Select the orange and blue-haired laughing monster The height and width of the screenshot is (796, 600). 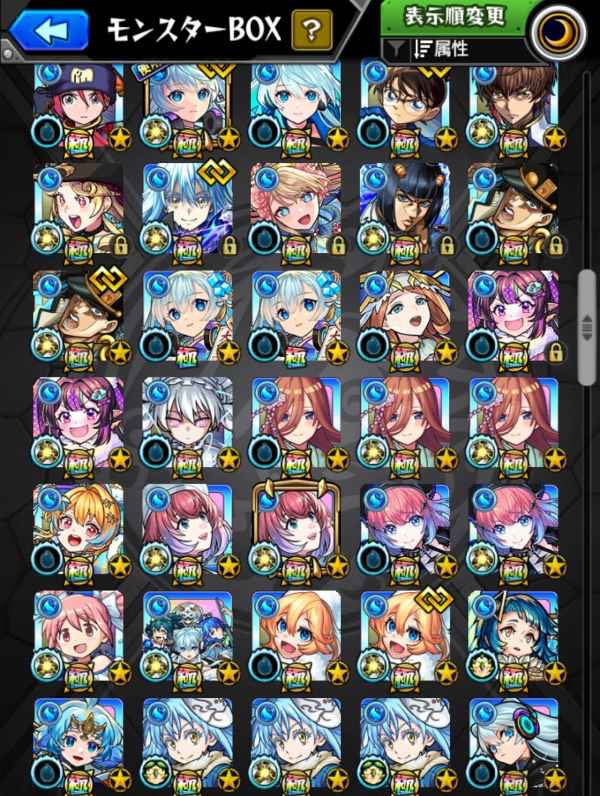coord(79,530)
